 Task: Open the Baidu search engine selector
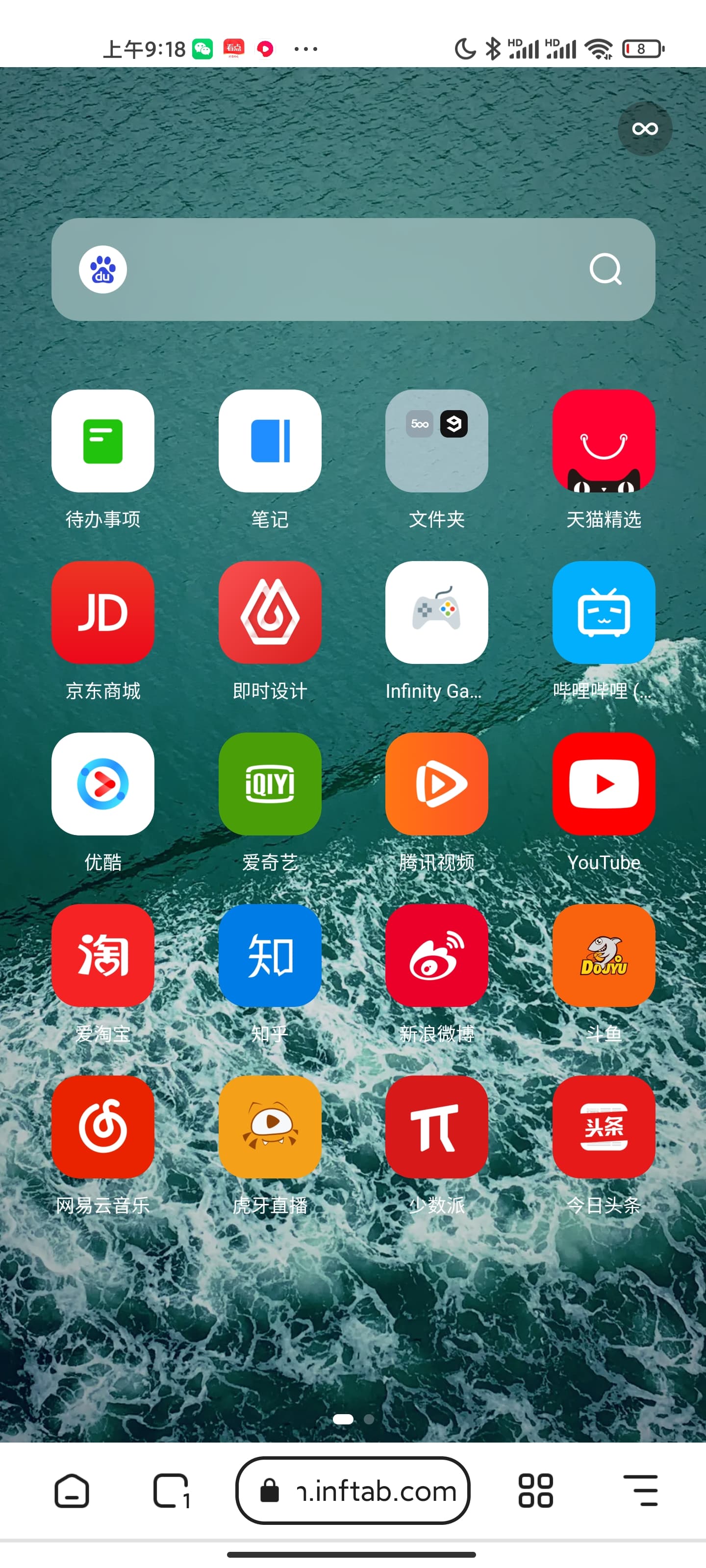click(103, 269)
